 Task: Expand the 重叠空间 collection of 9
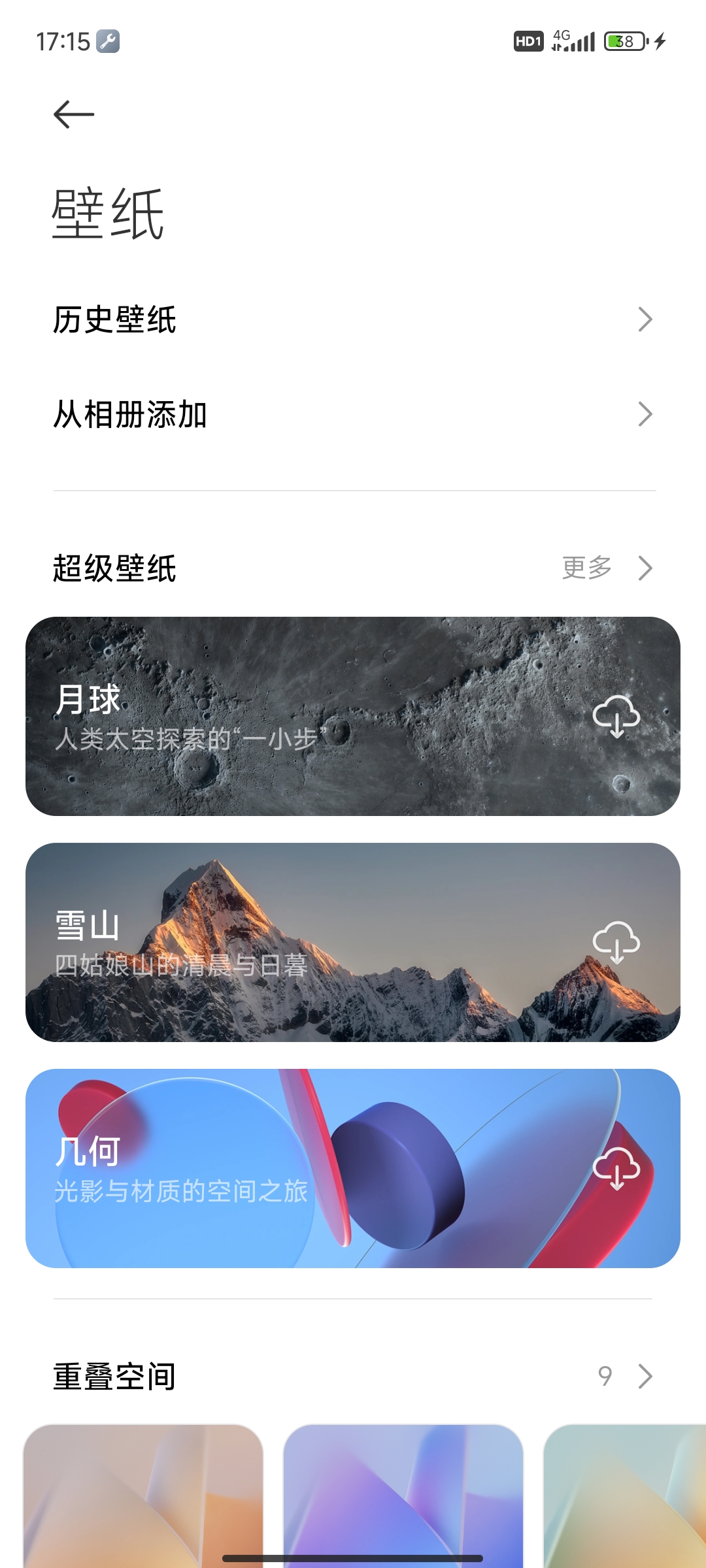pyautogui.click(x=625, y=1376)
